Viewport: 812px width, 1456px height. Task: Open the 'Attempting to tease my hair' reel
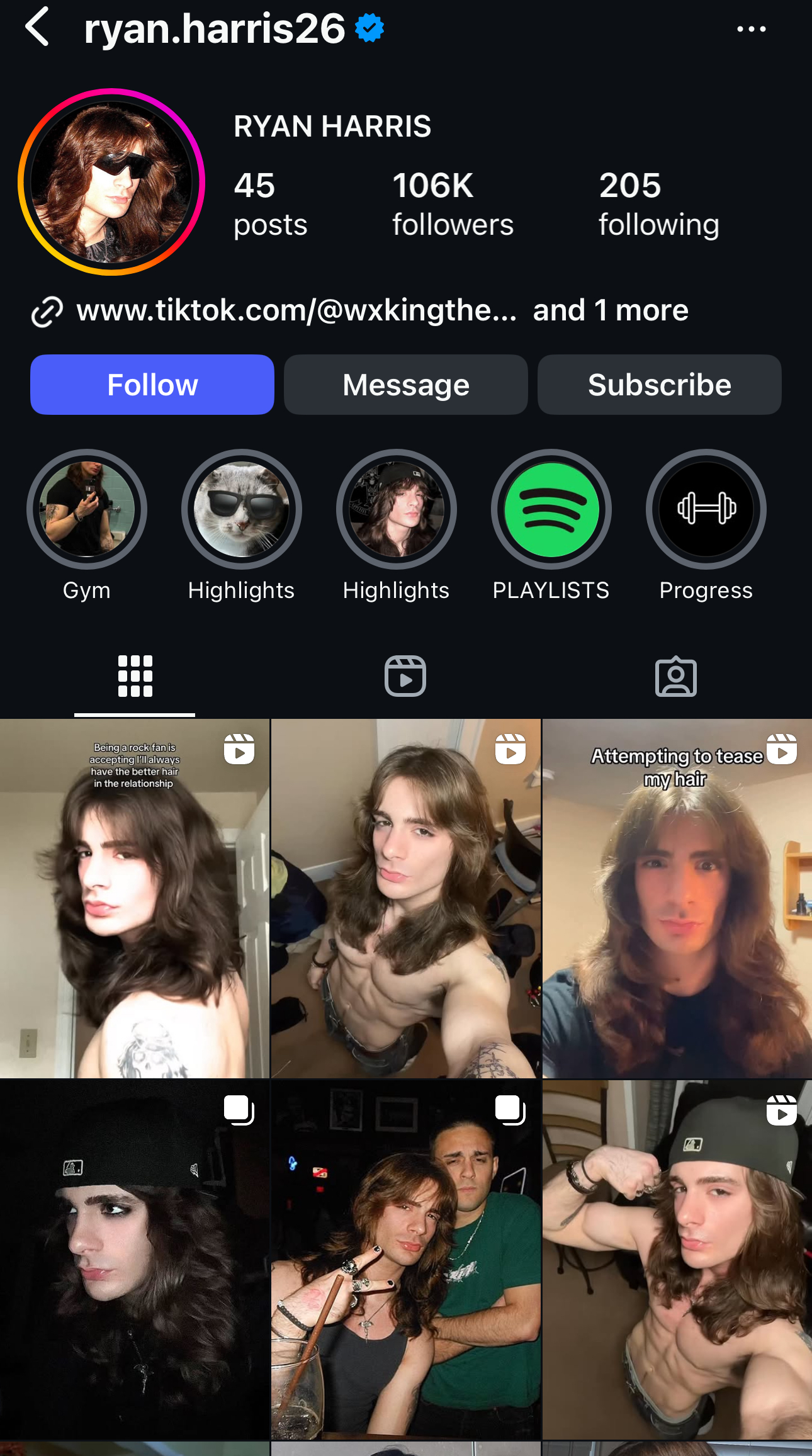(677, 898)
